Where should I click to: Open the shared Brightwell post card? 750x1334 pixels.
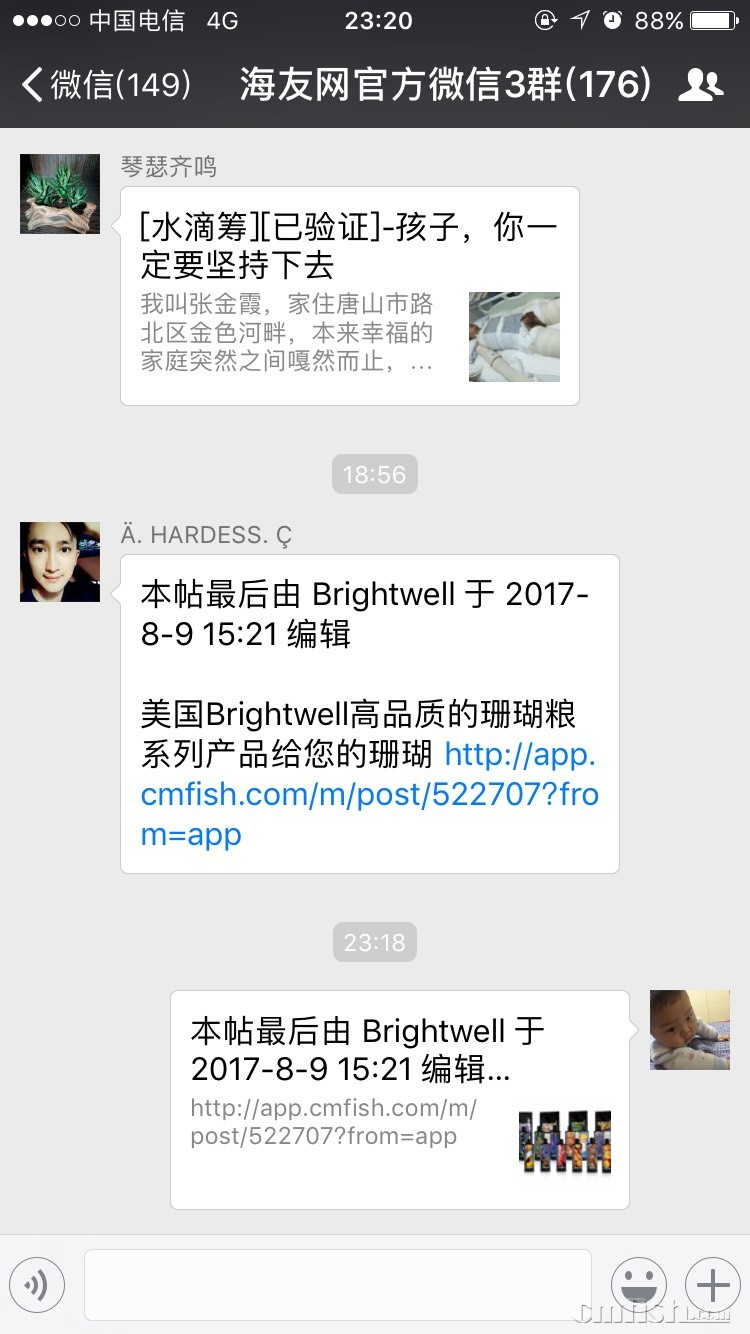pyautogui.click(x=399, y=1099)
